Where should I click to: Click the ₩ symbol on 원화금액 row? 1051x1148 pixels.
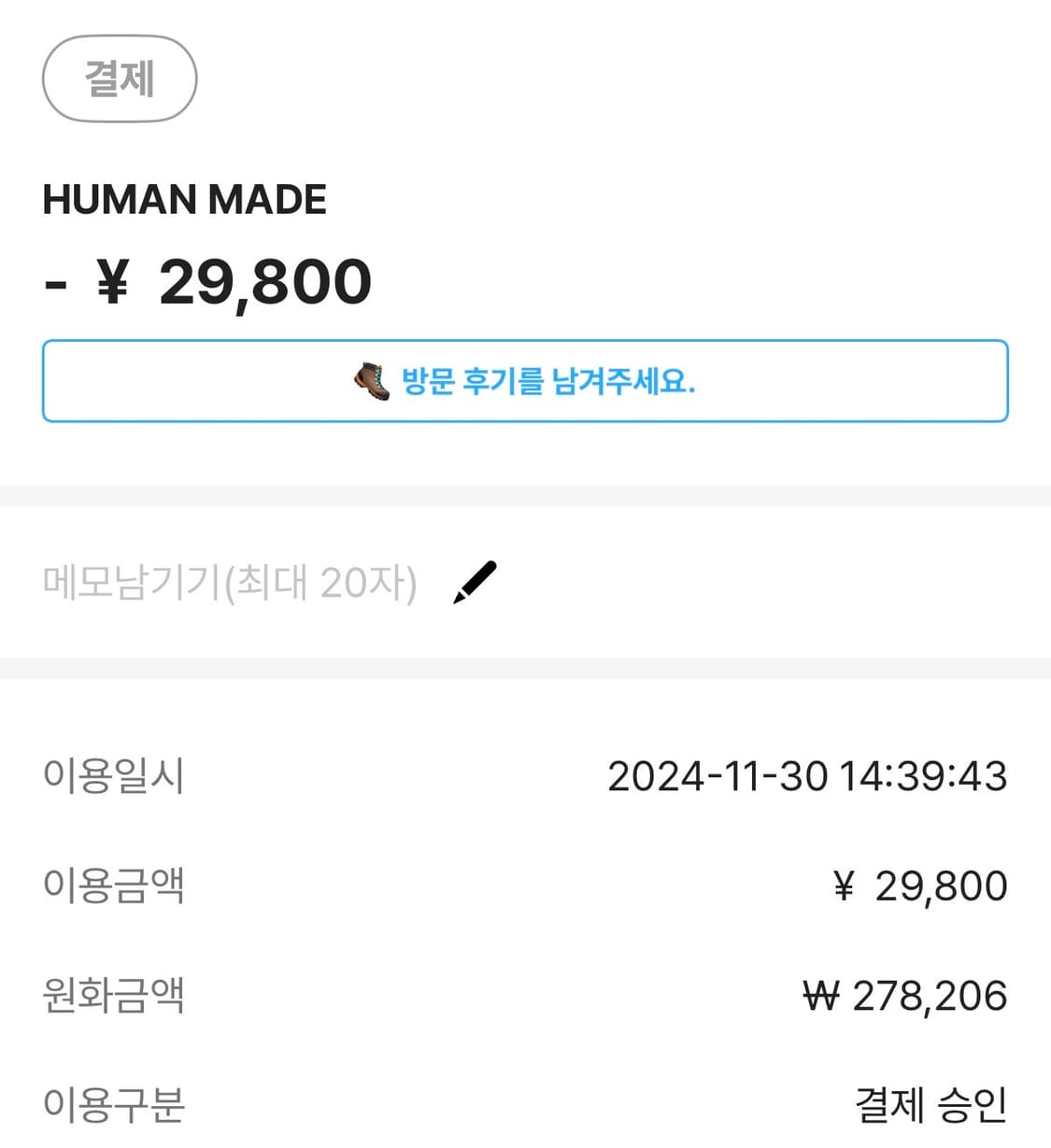(x=822, y=997)
